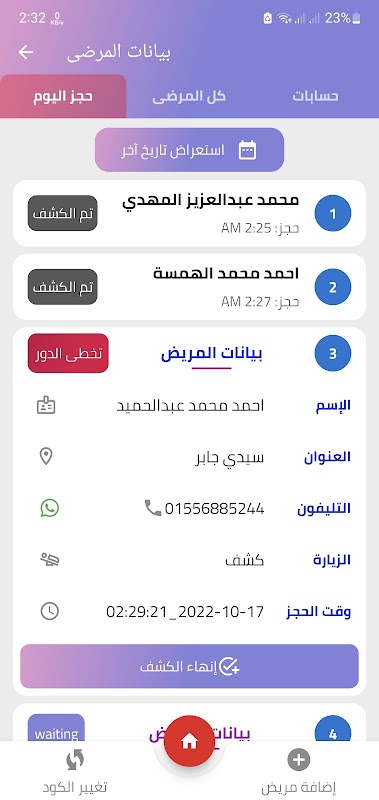Switch to كل المرضى tab

click(189, 96)
